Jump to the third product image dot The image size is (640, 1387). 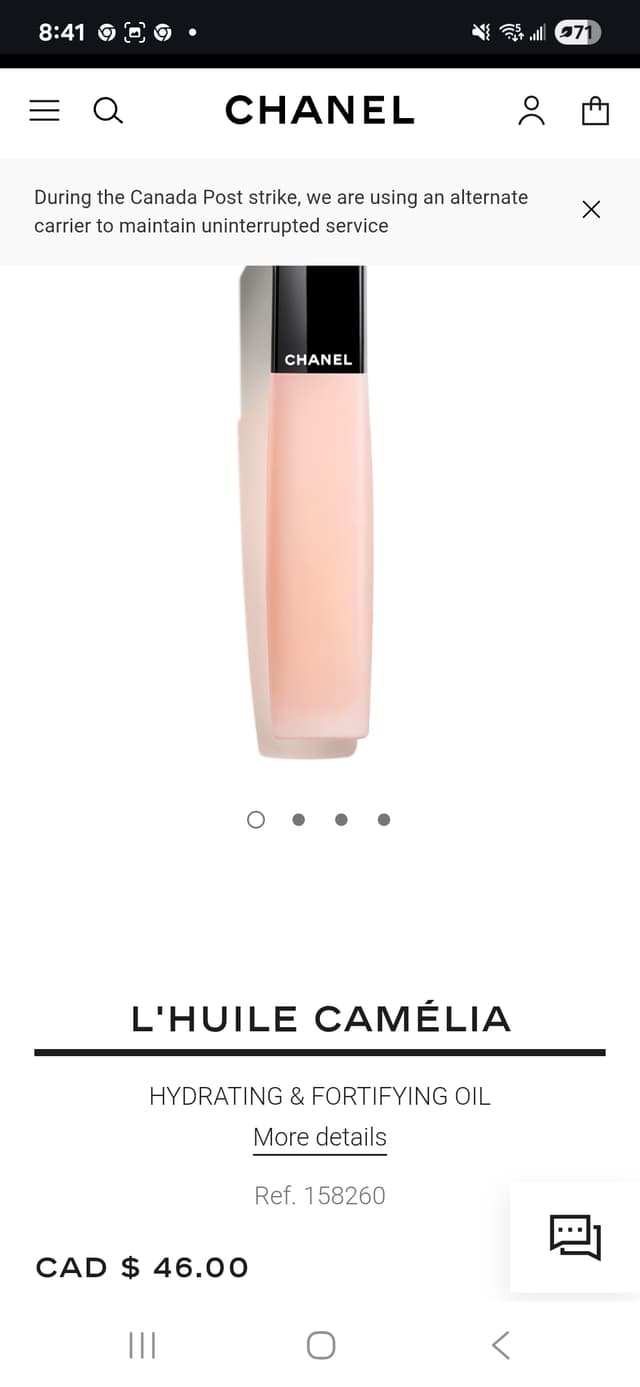point(341,819)
